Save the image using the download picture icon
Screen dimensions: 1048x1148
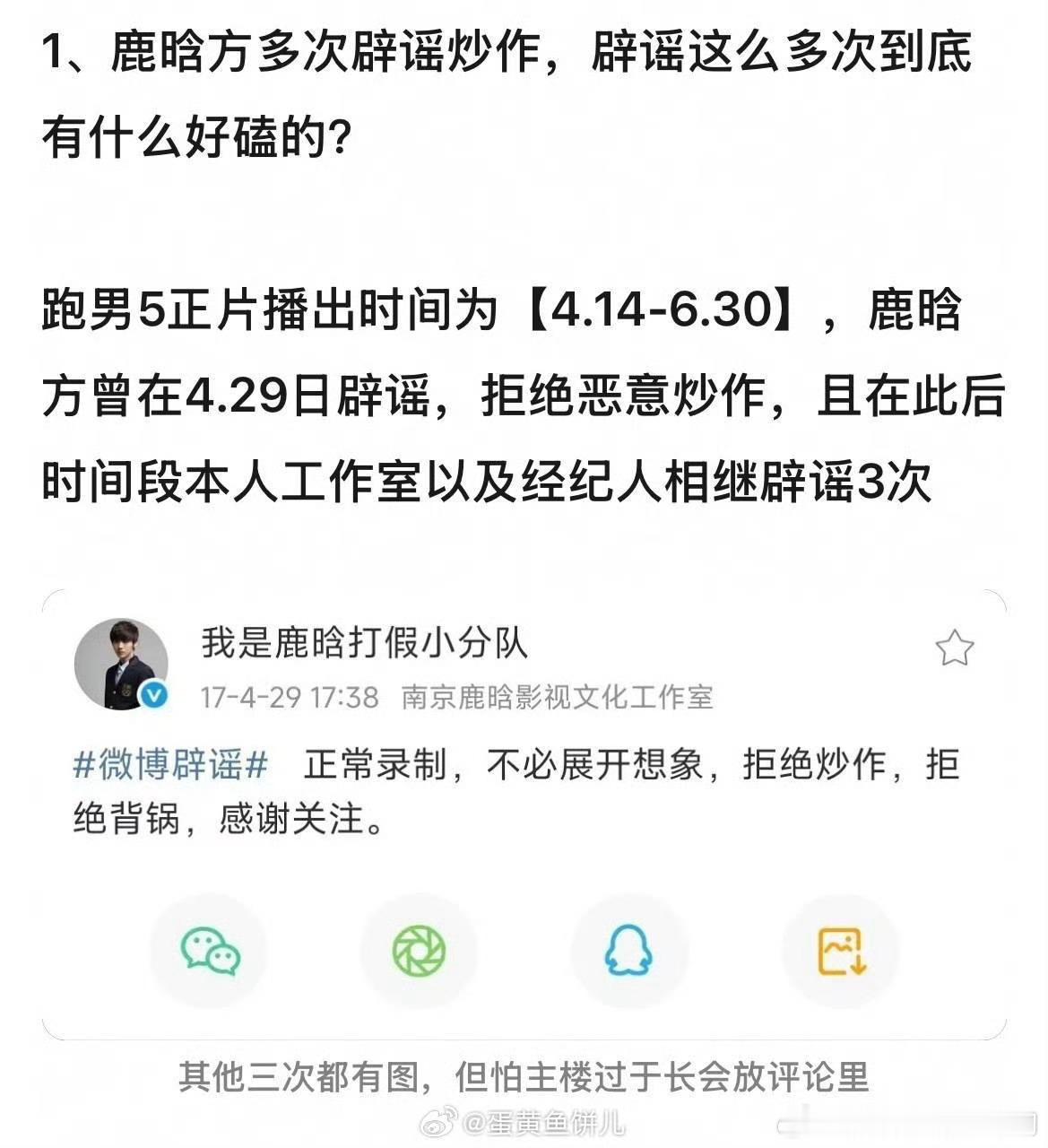(840, 952)
